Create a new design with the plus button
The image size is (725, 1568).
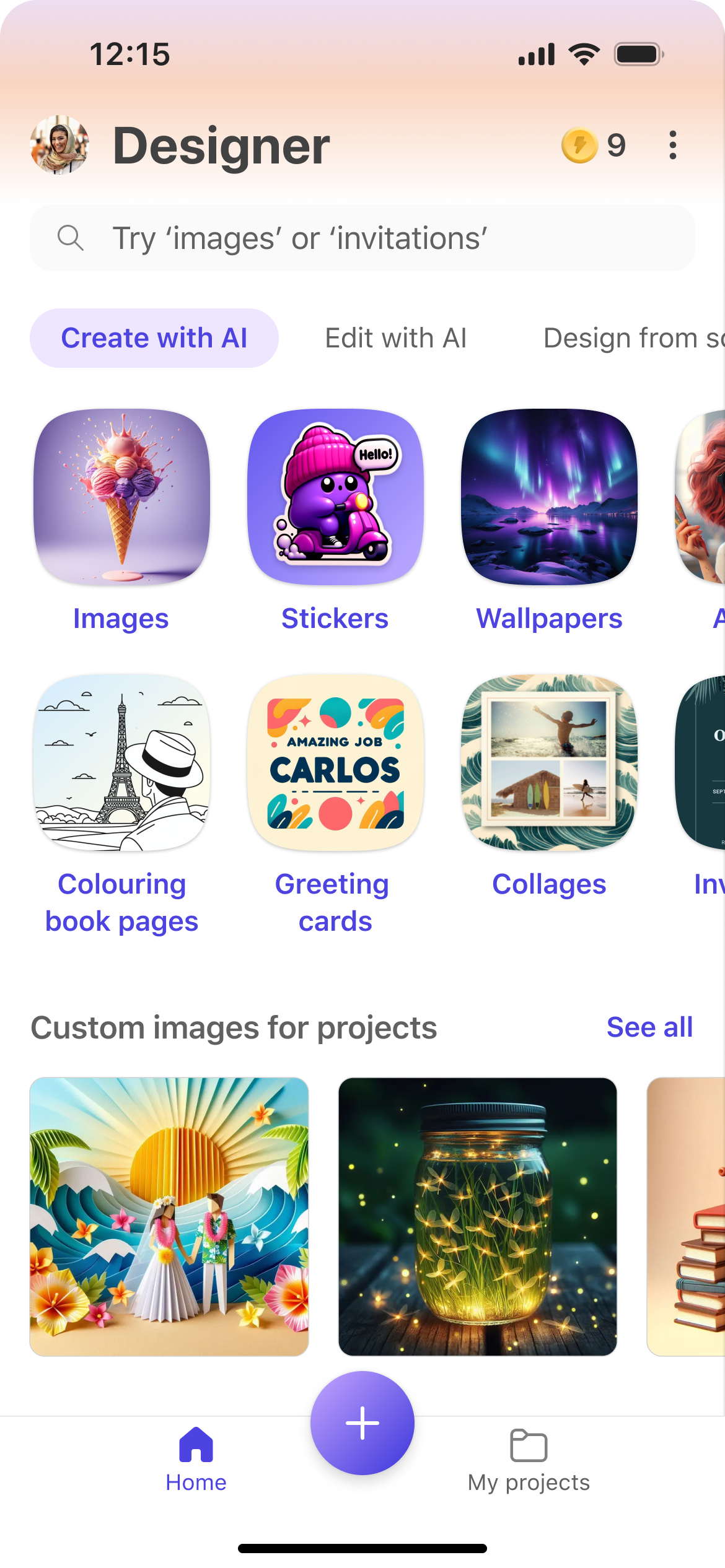pos(362,1422)
